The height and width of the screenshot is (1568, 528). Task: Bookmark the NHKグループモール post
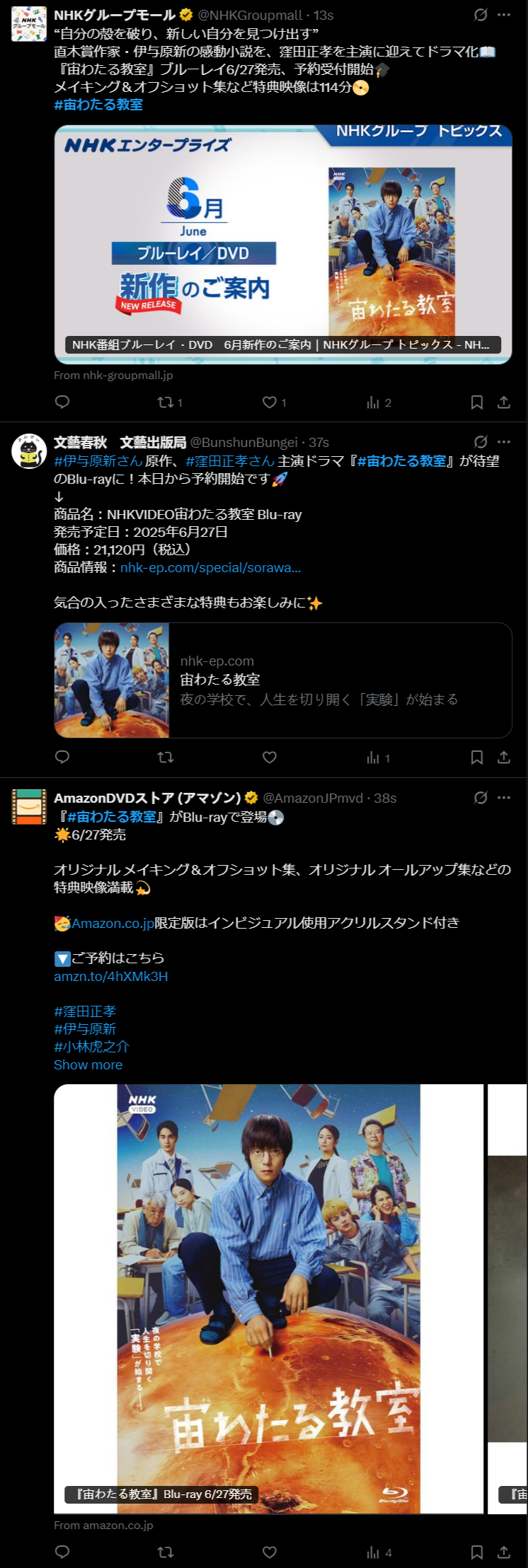click(x=477, y=402)
